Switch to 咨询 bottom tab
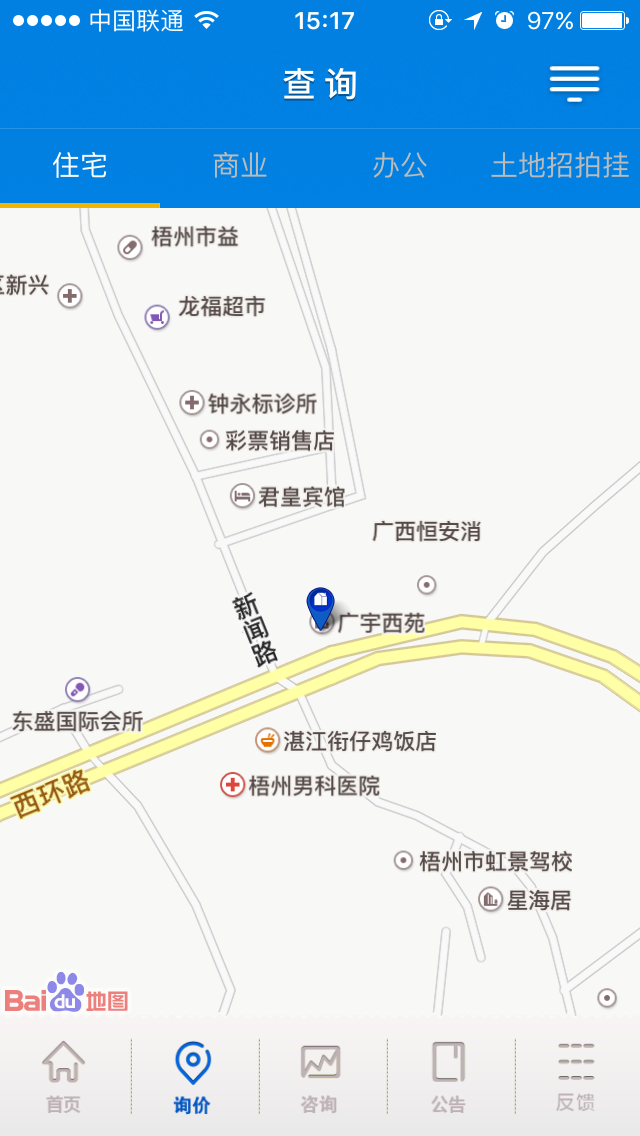Image resolution: width=640 pixels, height=1136 pixels. [x=320, y=1076]
